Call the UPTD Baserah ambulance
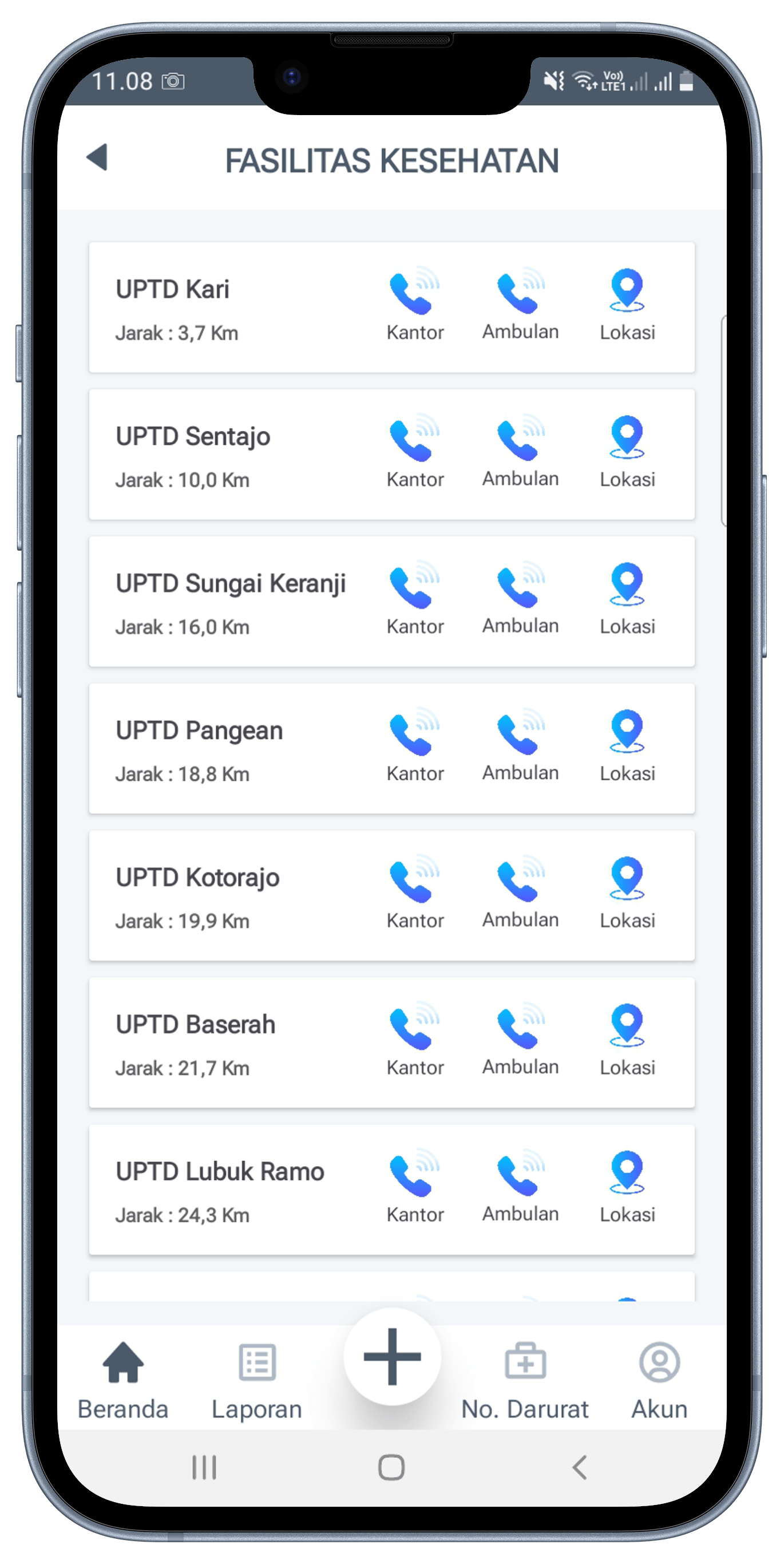This screenshot has height=1564, width=784. [520, 1037]
